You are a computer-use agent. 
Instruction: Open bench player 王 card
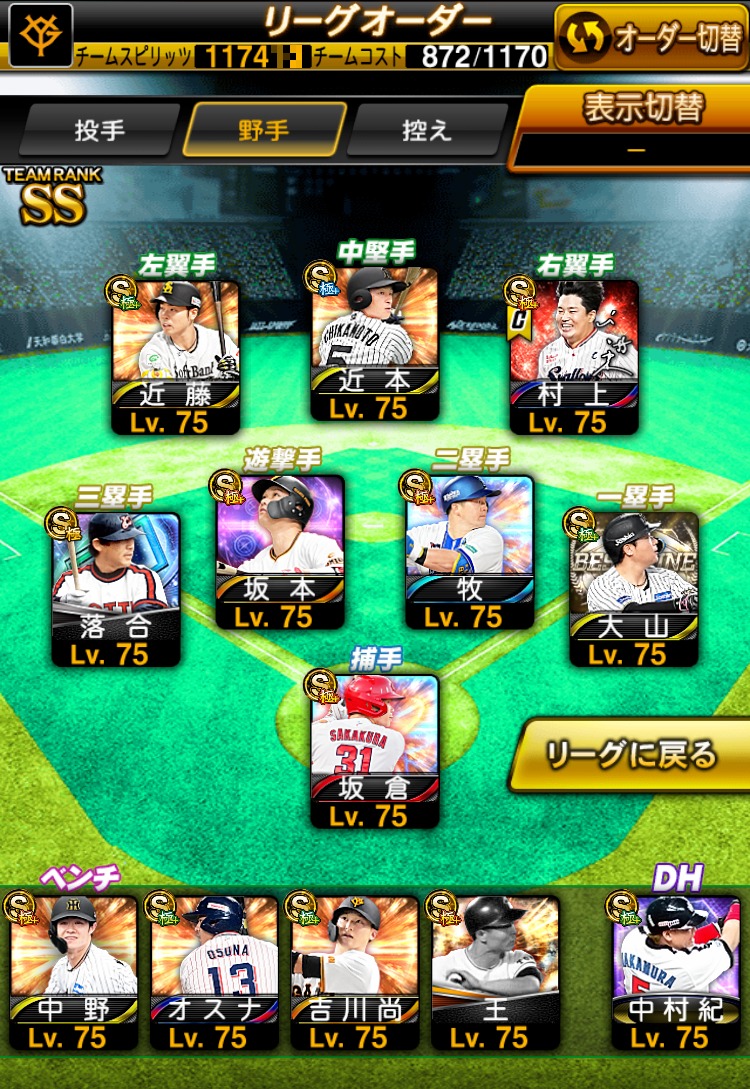pyautogui.click(x=495, y=970)
